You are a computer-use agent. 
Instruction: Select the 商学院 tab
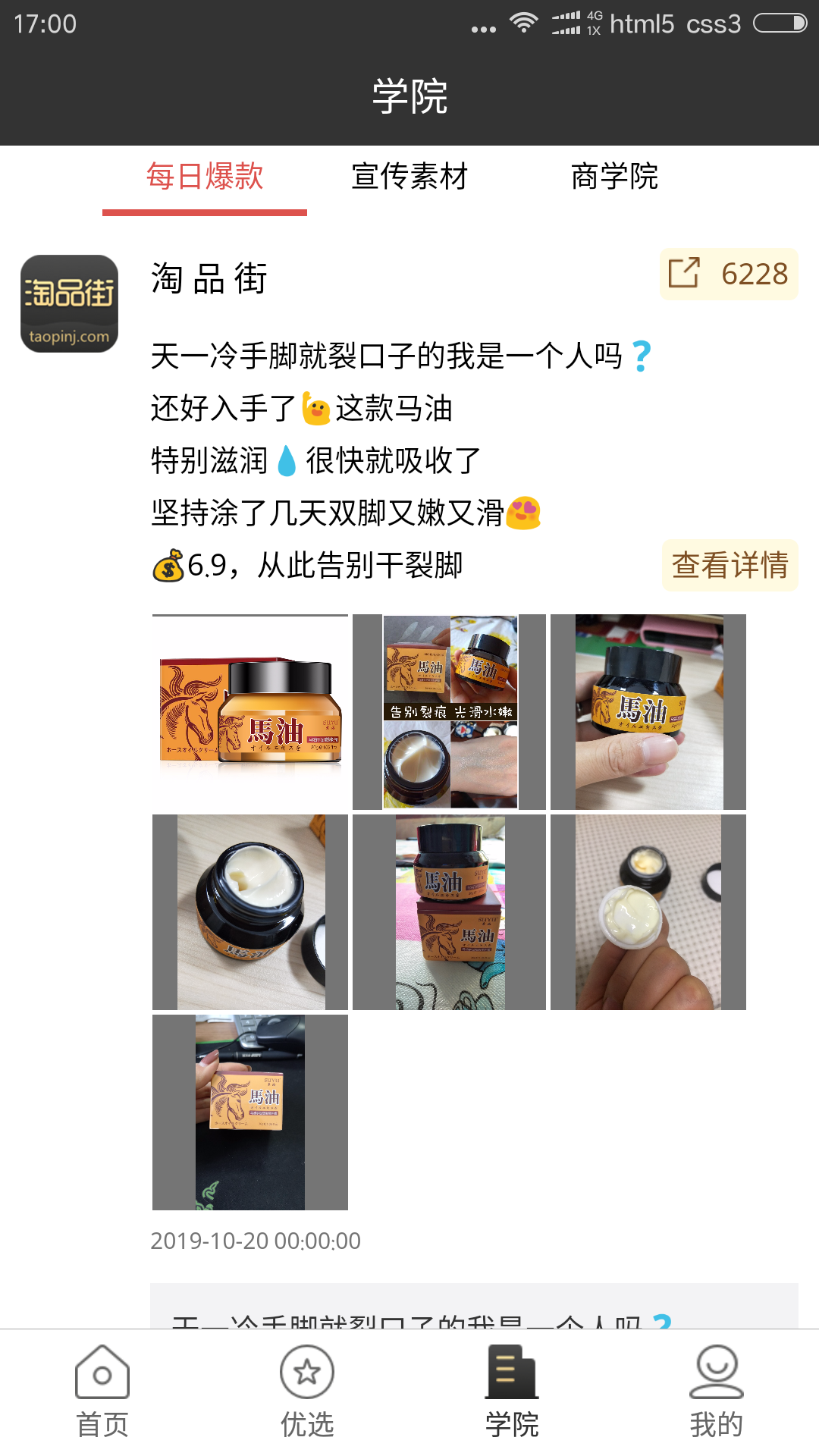tap(614, 177)
